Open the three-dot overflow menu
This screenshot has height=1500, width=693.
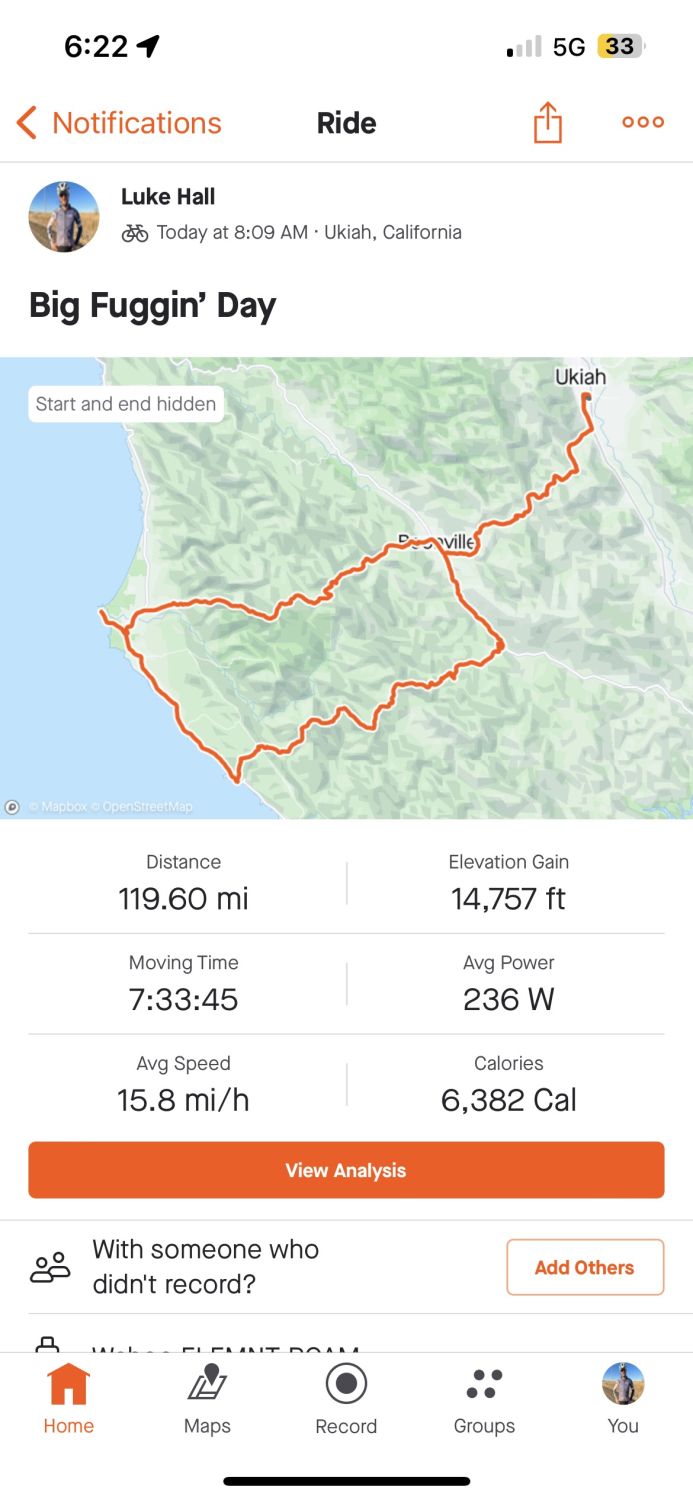(x=642, y=122)
